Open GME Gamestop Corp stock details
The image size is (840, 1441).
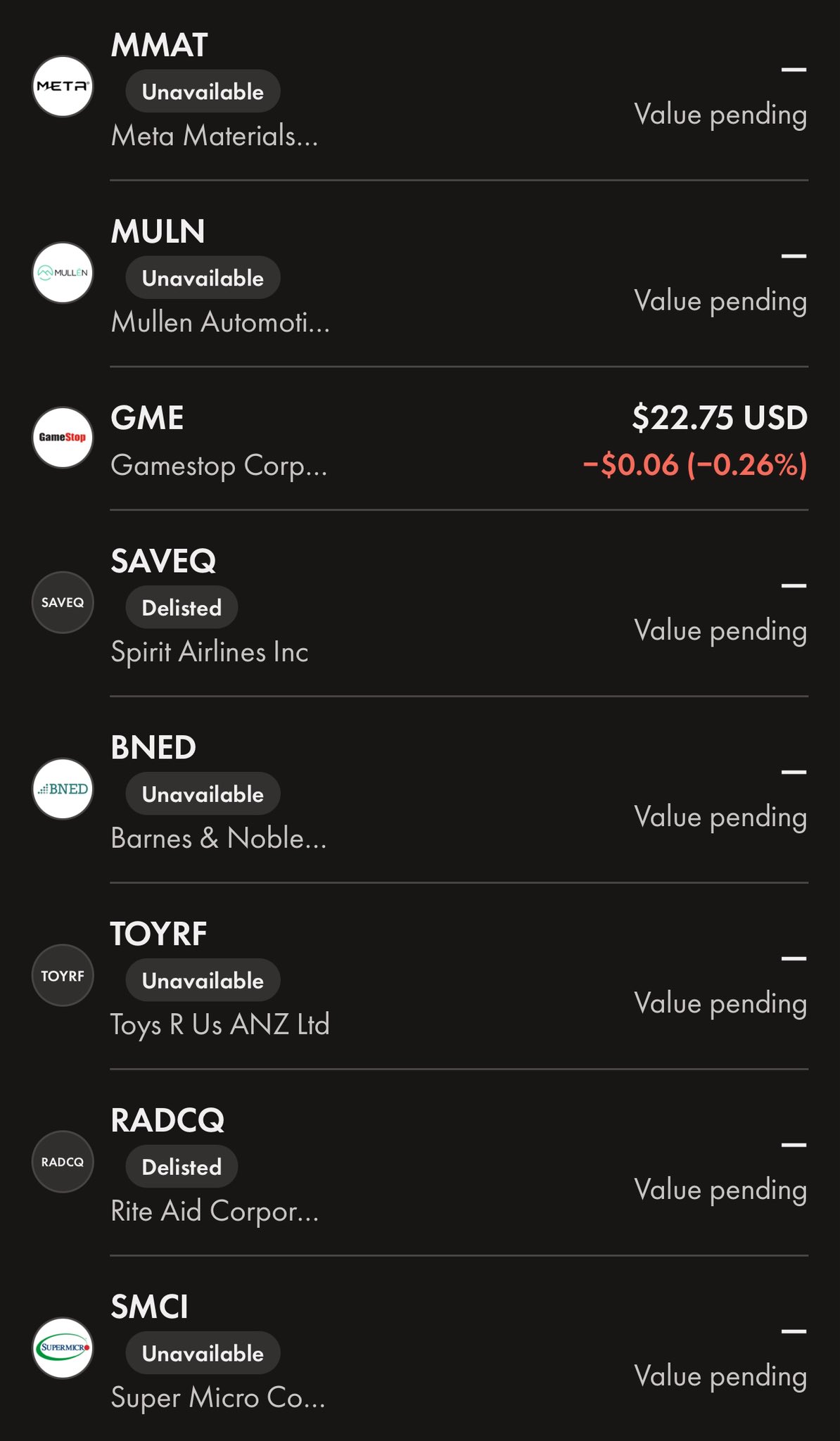click(x=419, y=440)
